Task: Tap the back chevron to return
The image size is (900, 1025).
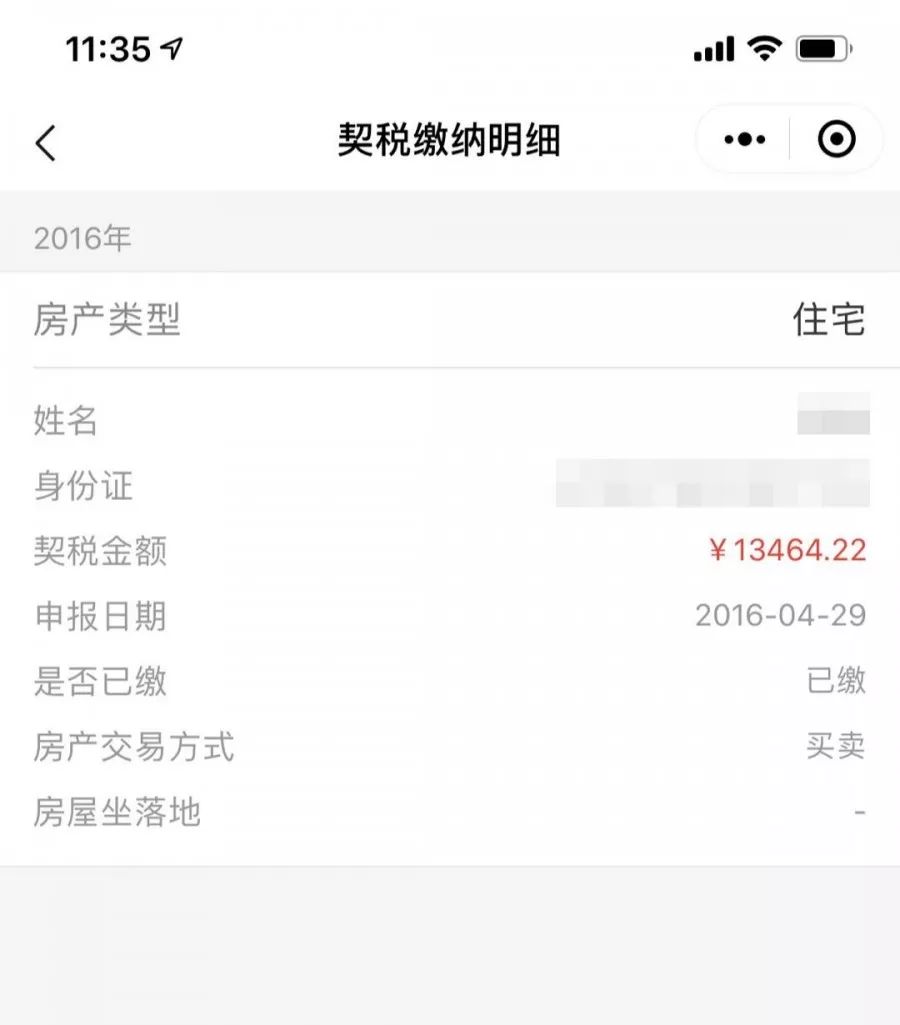Action: tap(45, 142)
